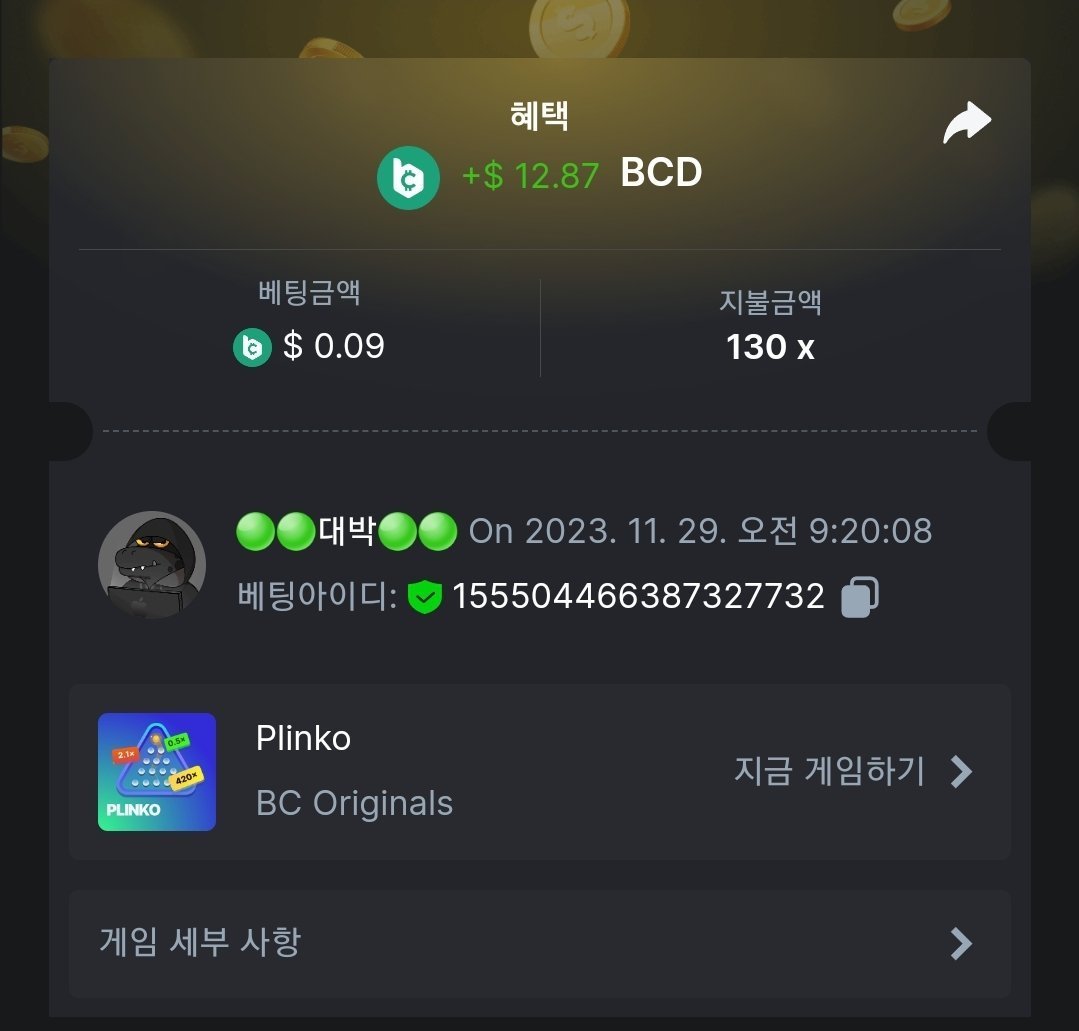Screen dimensions: 1079x1031
Task: Open the player's avatar profile
Action: pyautogui.click(x=152, y=565)
